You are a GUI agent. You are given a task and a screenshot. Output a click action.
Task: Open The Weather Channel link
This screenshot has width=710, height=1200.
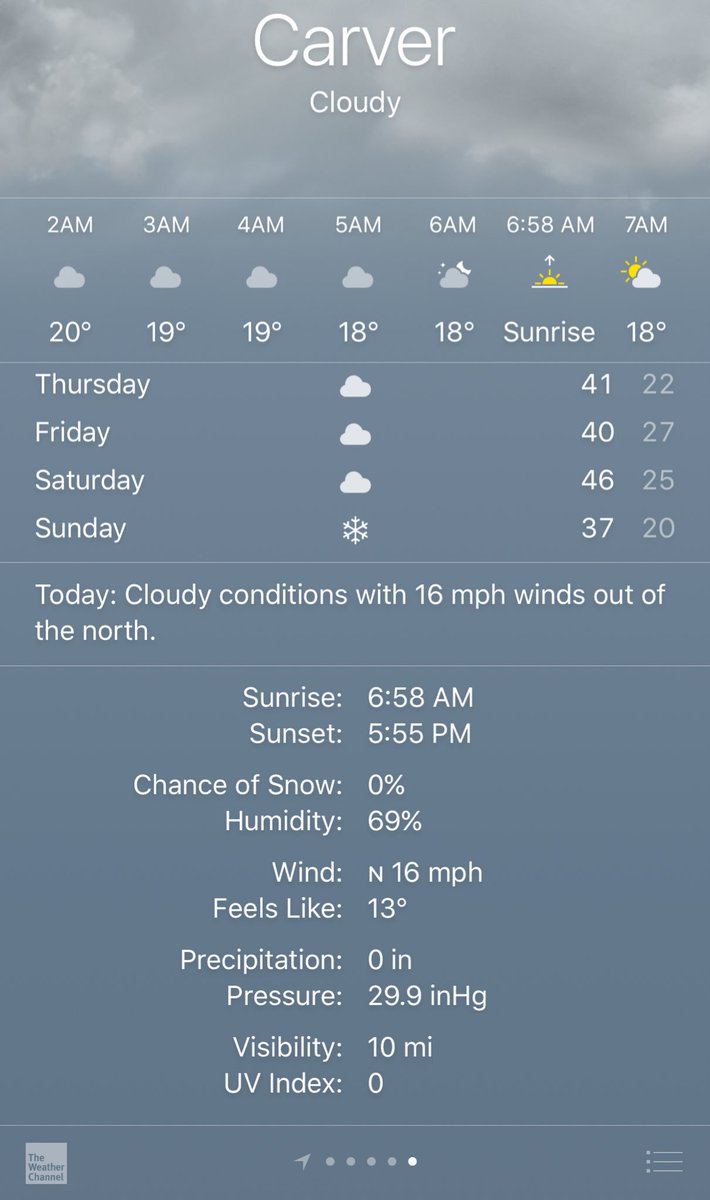click(46, 1163)
